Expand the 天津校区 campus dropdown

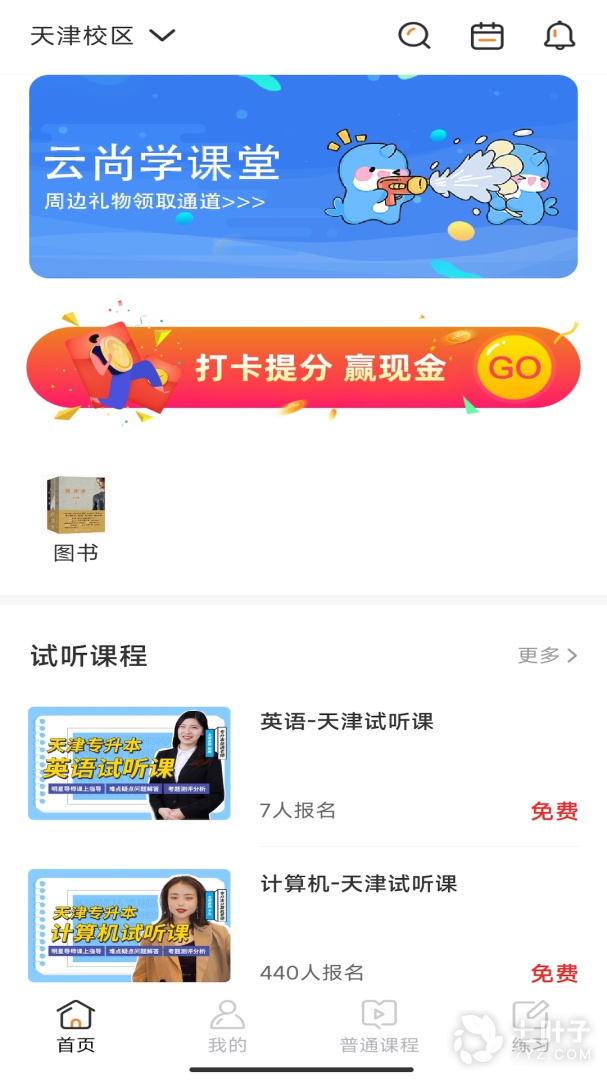[103, 36]
